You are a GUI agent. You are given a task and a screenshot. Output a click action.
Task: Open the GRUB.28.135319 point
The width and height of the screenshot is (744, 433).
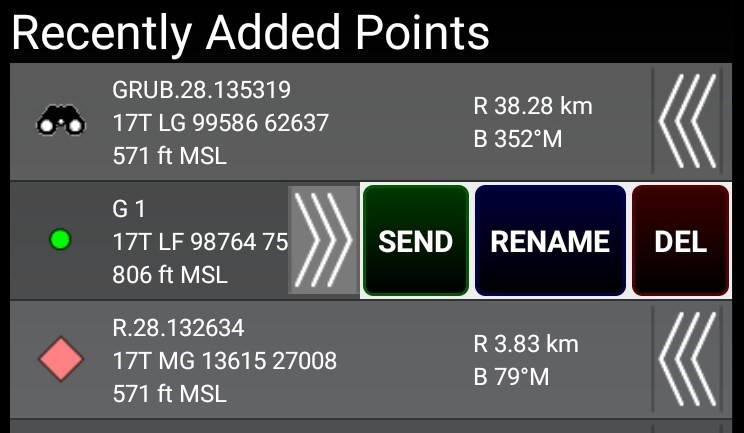click(x=300, y=122)
